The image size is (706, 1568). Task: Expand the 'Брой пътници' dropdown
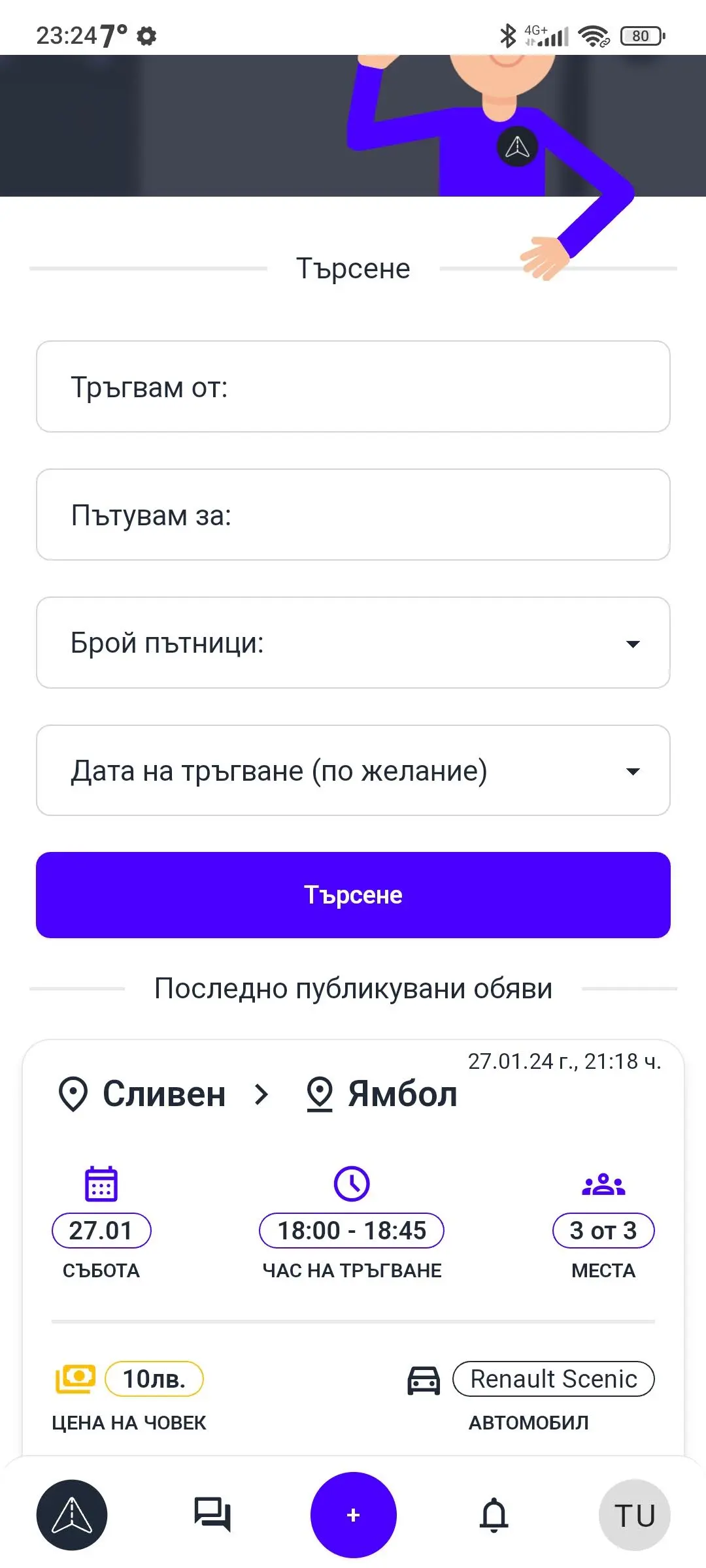(353, 643)
